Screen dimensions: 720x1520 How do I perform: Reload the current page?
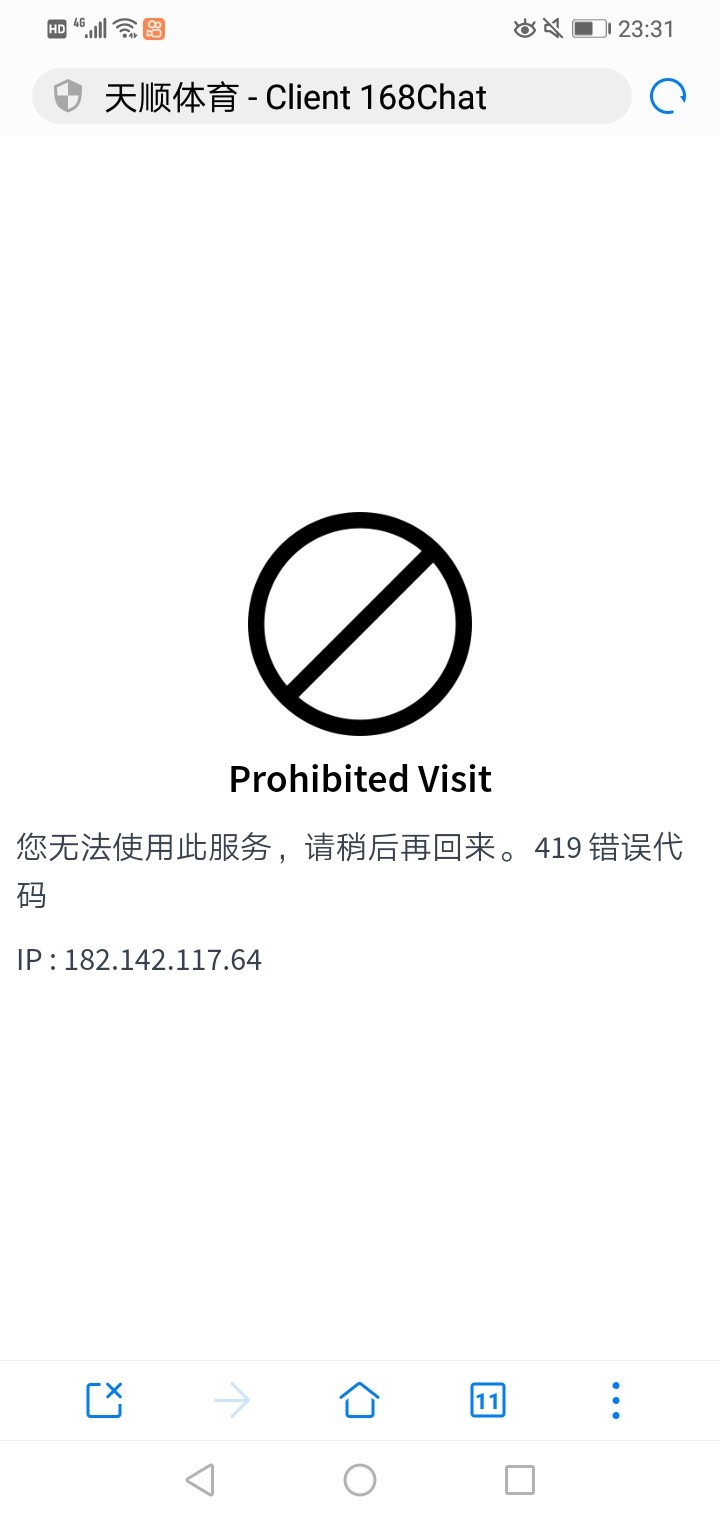coord(668,97)
